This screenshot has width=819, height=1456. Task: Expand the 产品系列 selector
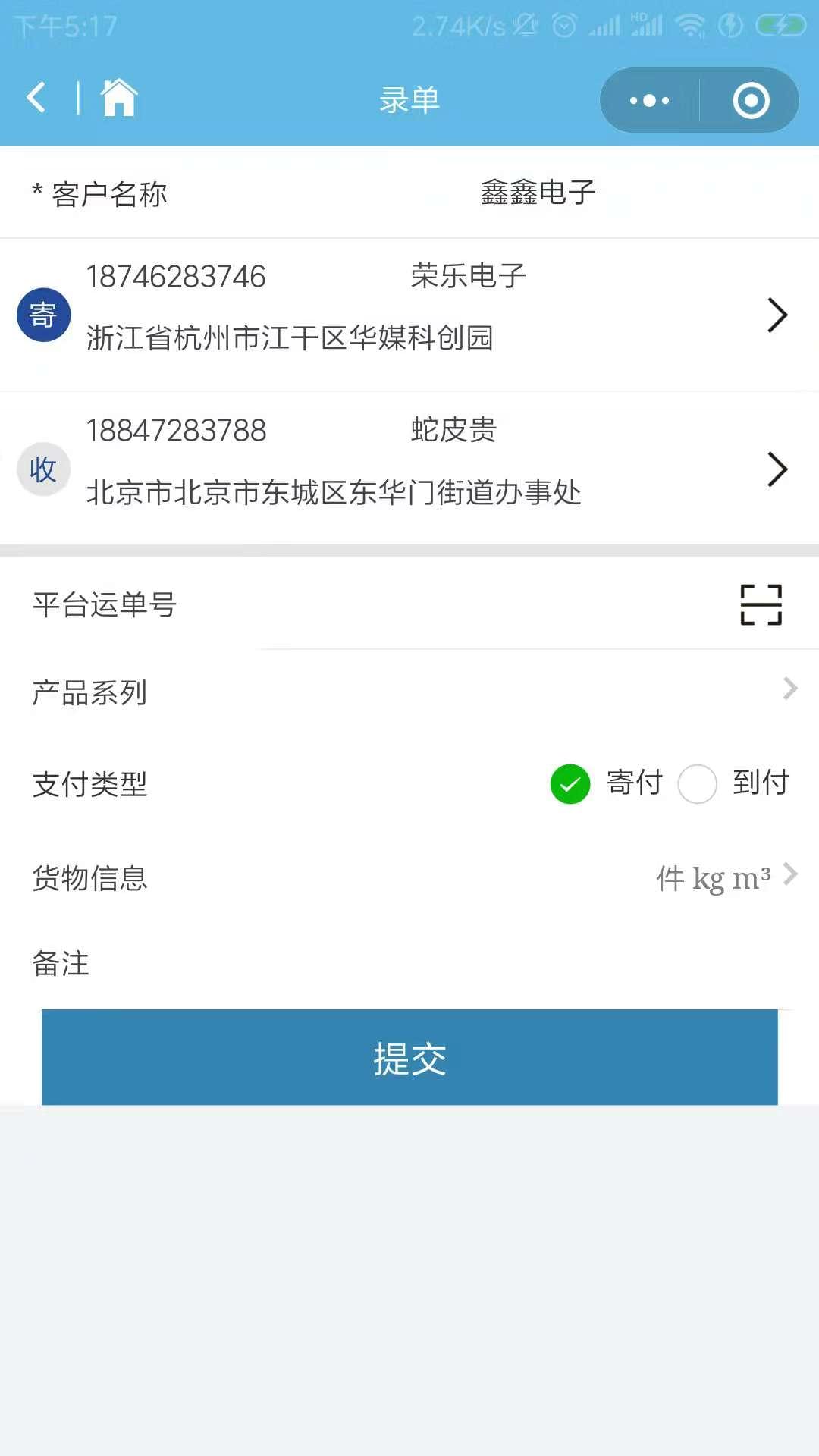tap(409, 692)
